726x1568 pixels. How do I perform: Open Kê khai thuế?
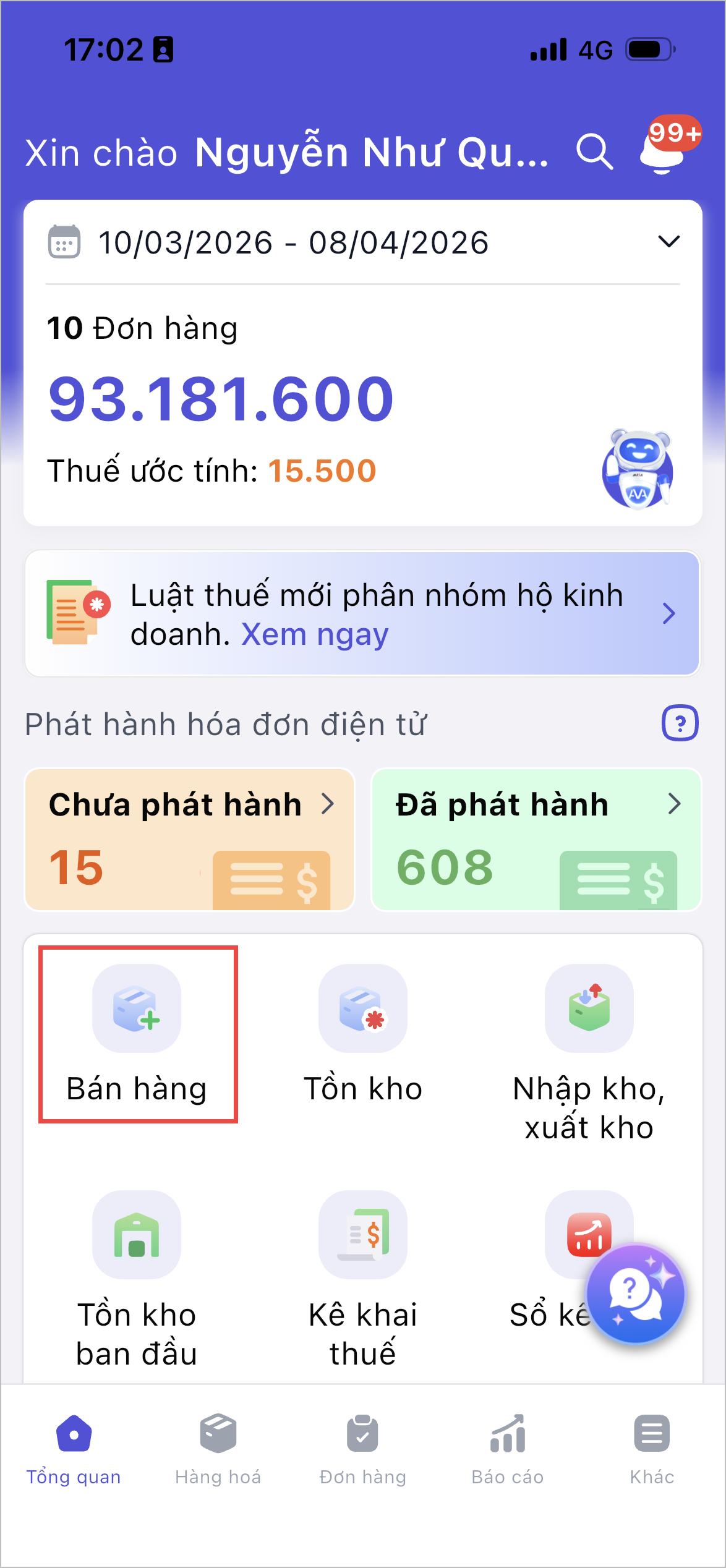(x=363, y=1277)
